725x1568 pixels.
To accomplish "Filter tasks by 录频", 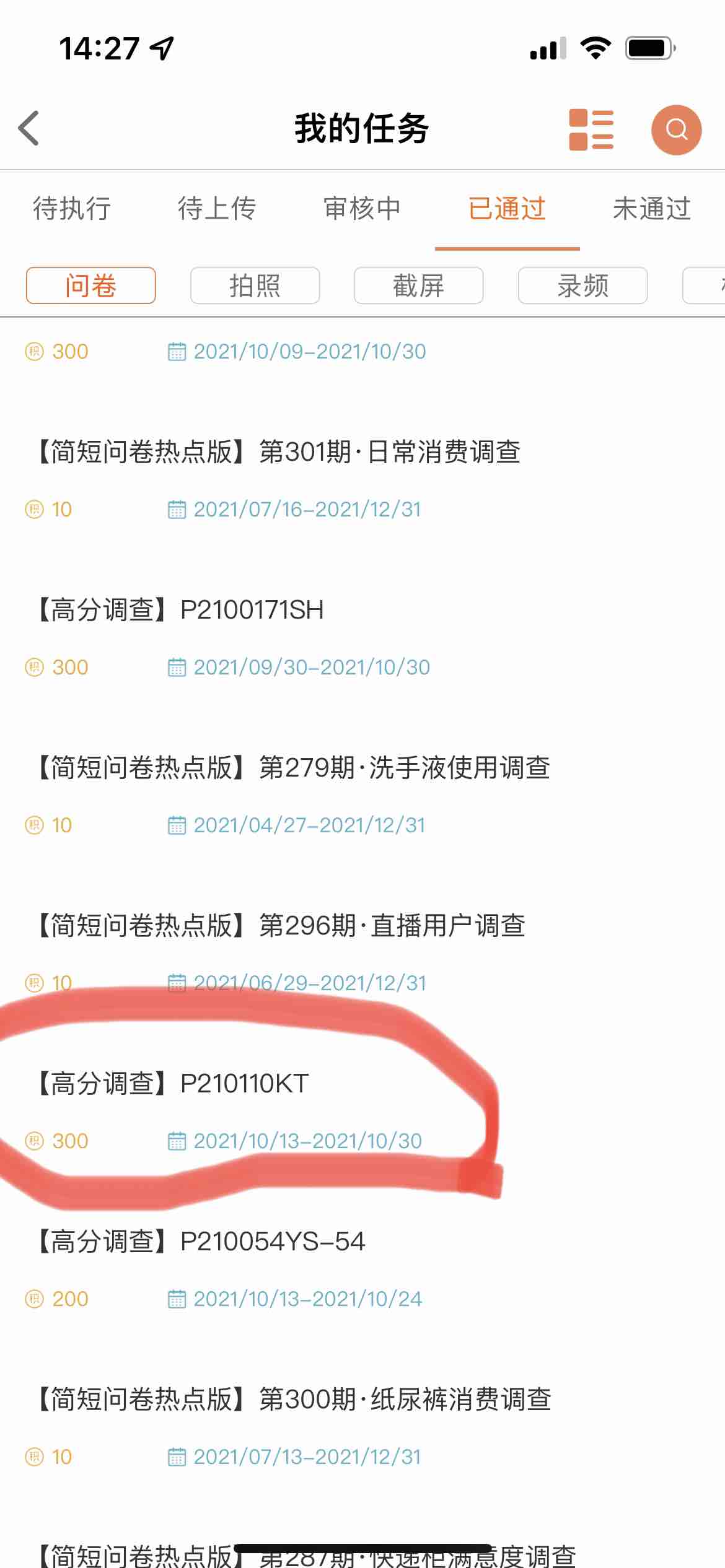I will pyautogui.click(x=582, y=285).
